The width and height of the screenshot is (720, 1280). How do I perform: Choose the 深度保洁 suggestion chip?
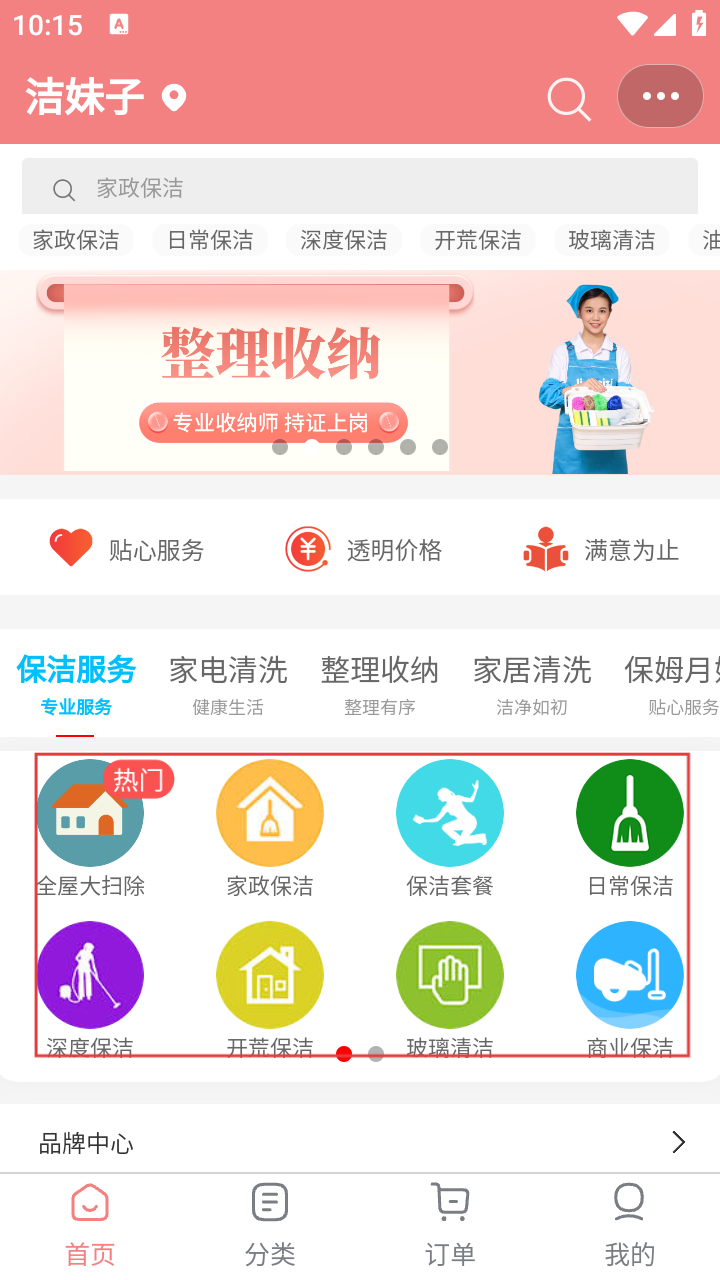[x=344, y=240]
